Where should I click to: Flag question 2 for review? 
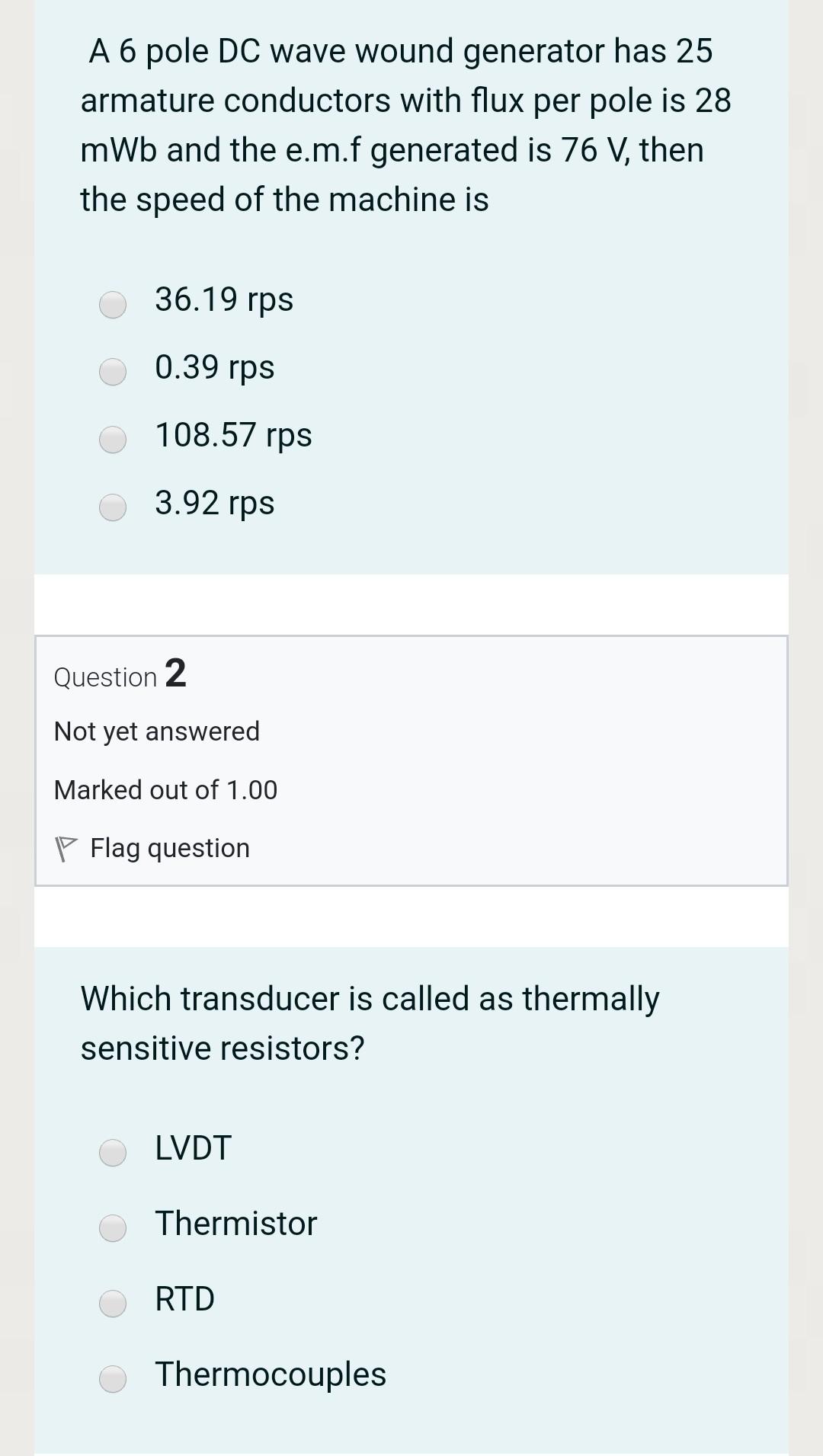coord(152,848)
